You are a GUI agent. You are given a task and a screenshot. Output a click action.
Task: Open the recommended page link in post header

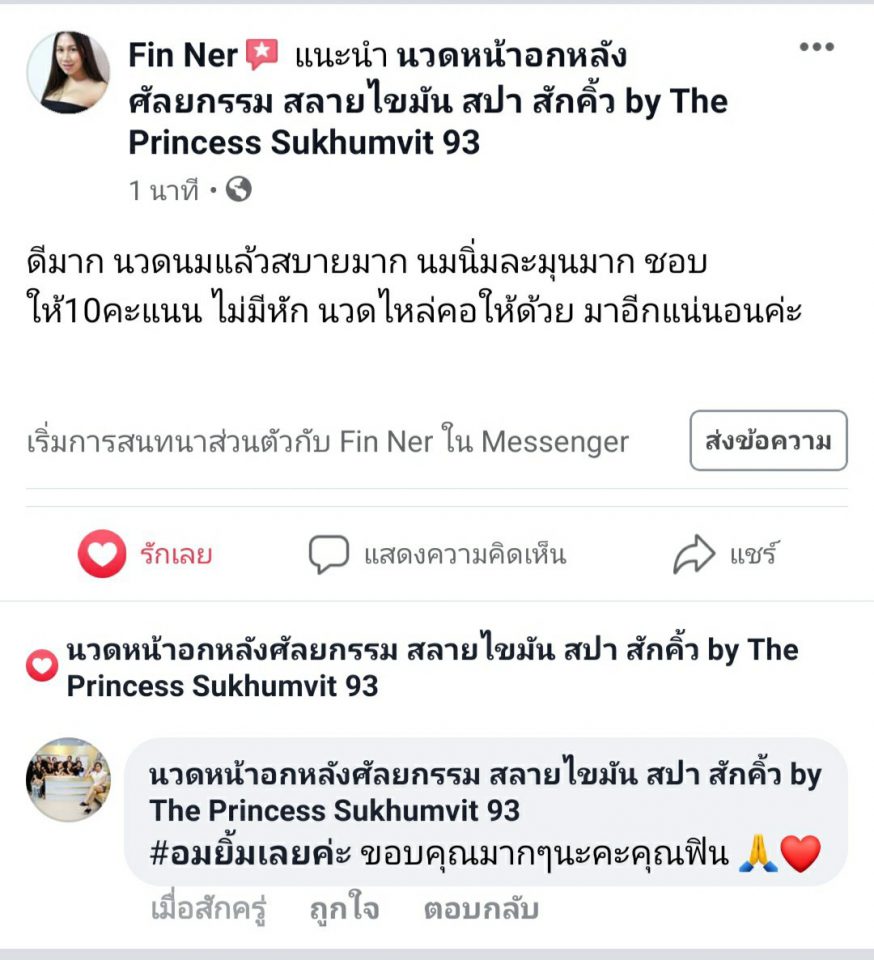428,101
